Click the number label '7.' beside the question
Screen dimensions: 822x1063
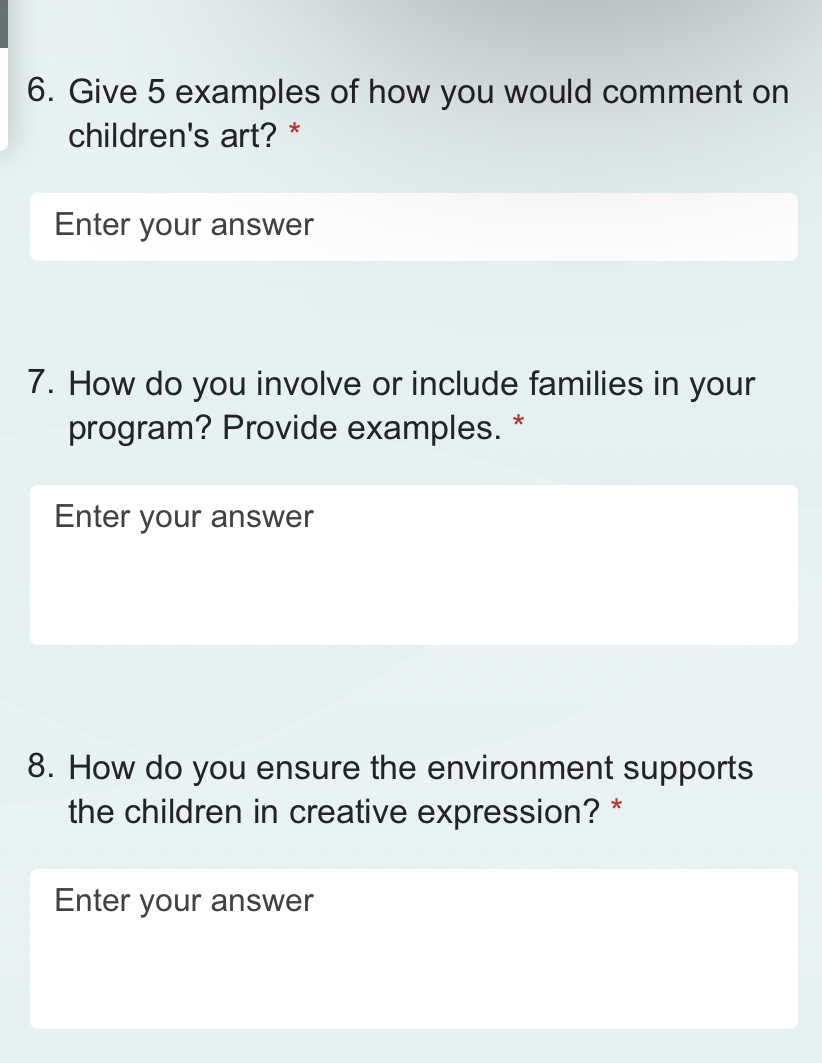click(40, 383)
